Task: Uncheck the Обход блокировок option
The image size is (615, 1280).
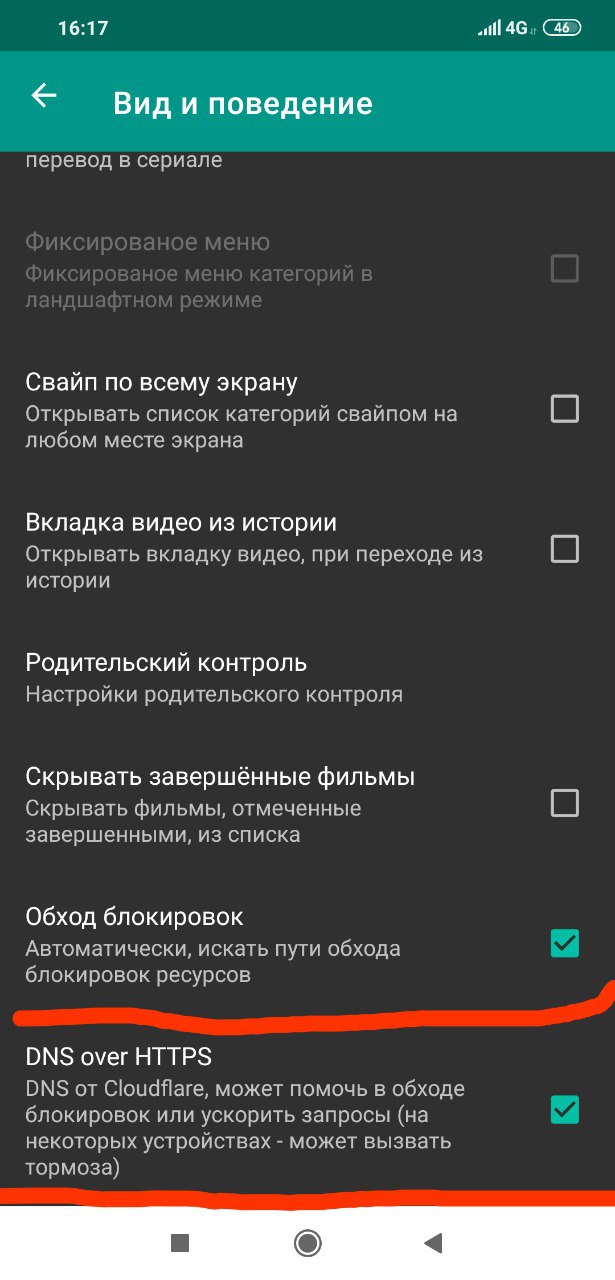Action: (x=565, y=943)
